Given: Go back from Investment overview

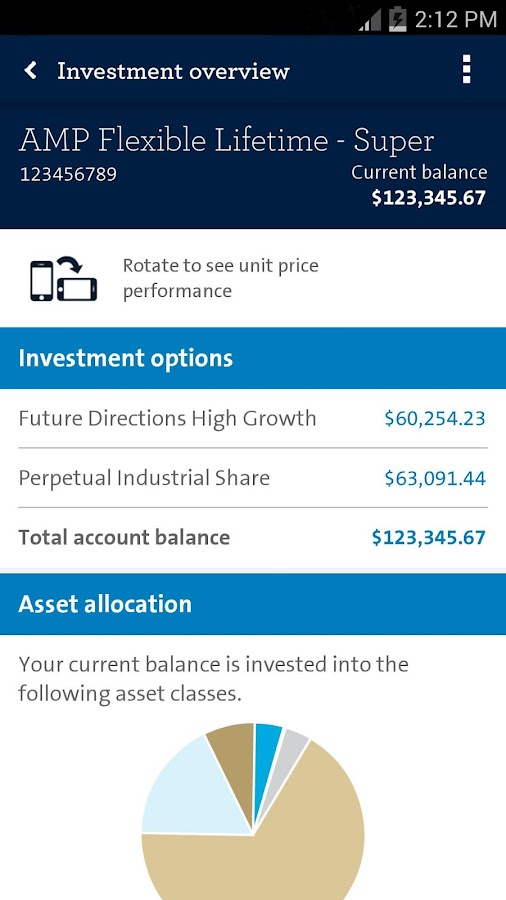Looking at the screenshot, I should point(30,71).
